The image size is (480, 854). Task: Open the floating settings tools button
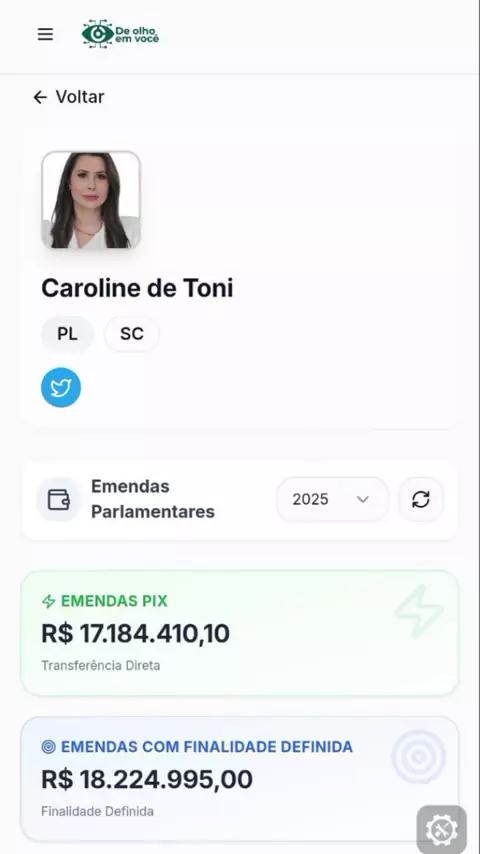pyautogui.click(x=442, y=829)
